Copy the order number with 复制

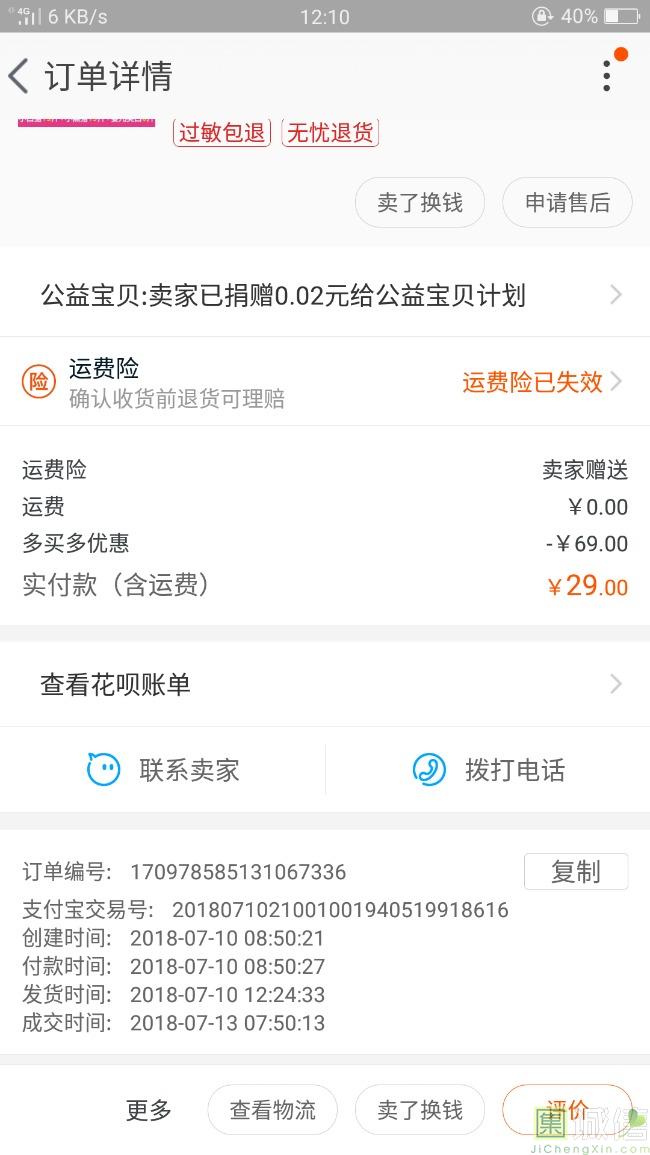point(575,871)
